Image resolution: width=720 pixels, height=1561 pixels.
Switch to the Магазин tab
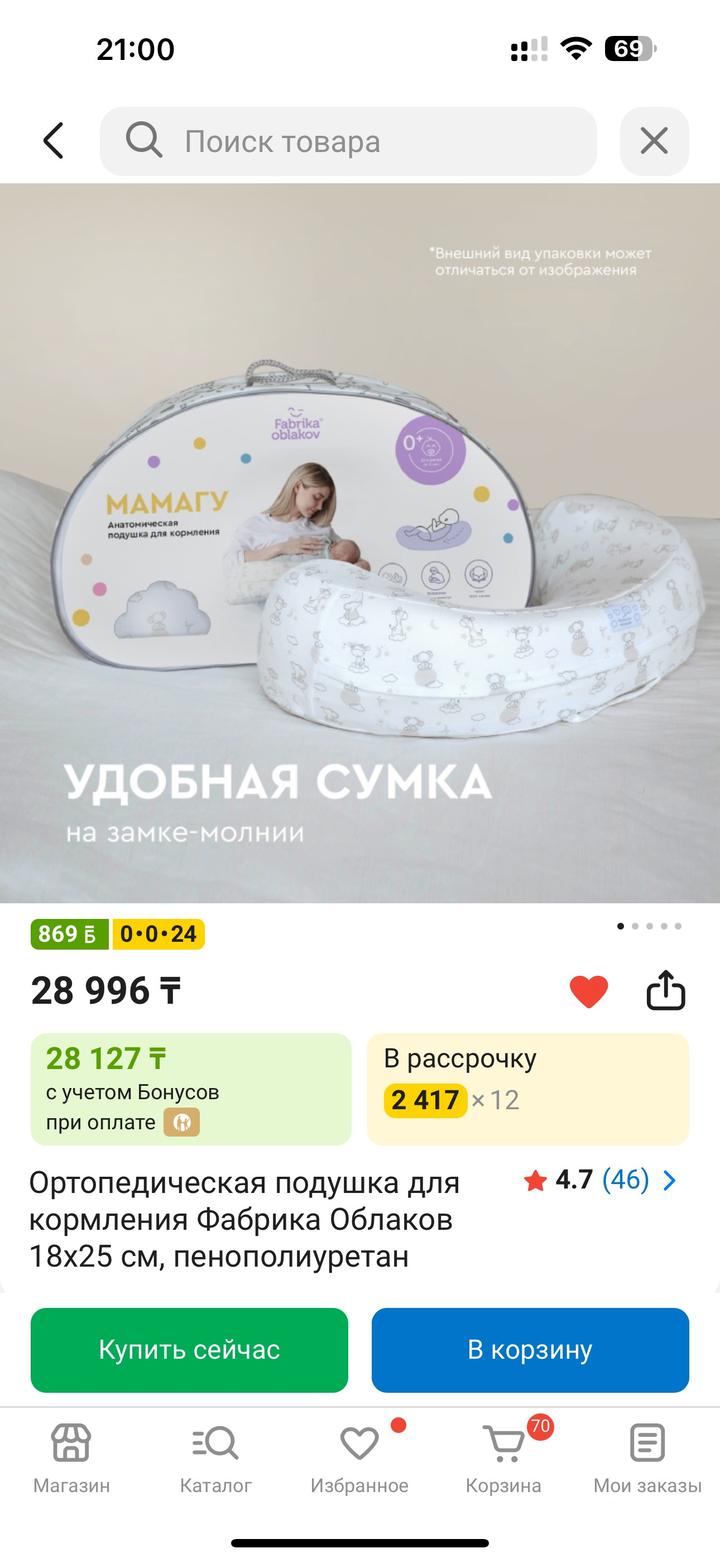point(71,1458)
